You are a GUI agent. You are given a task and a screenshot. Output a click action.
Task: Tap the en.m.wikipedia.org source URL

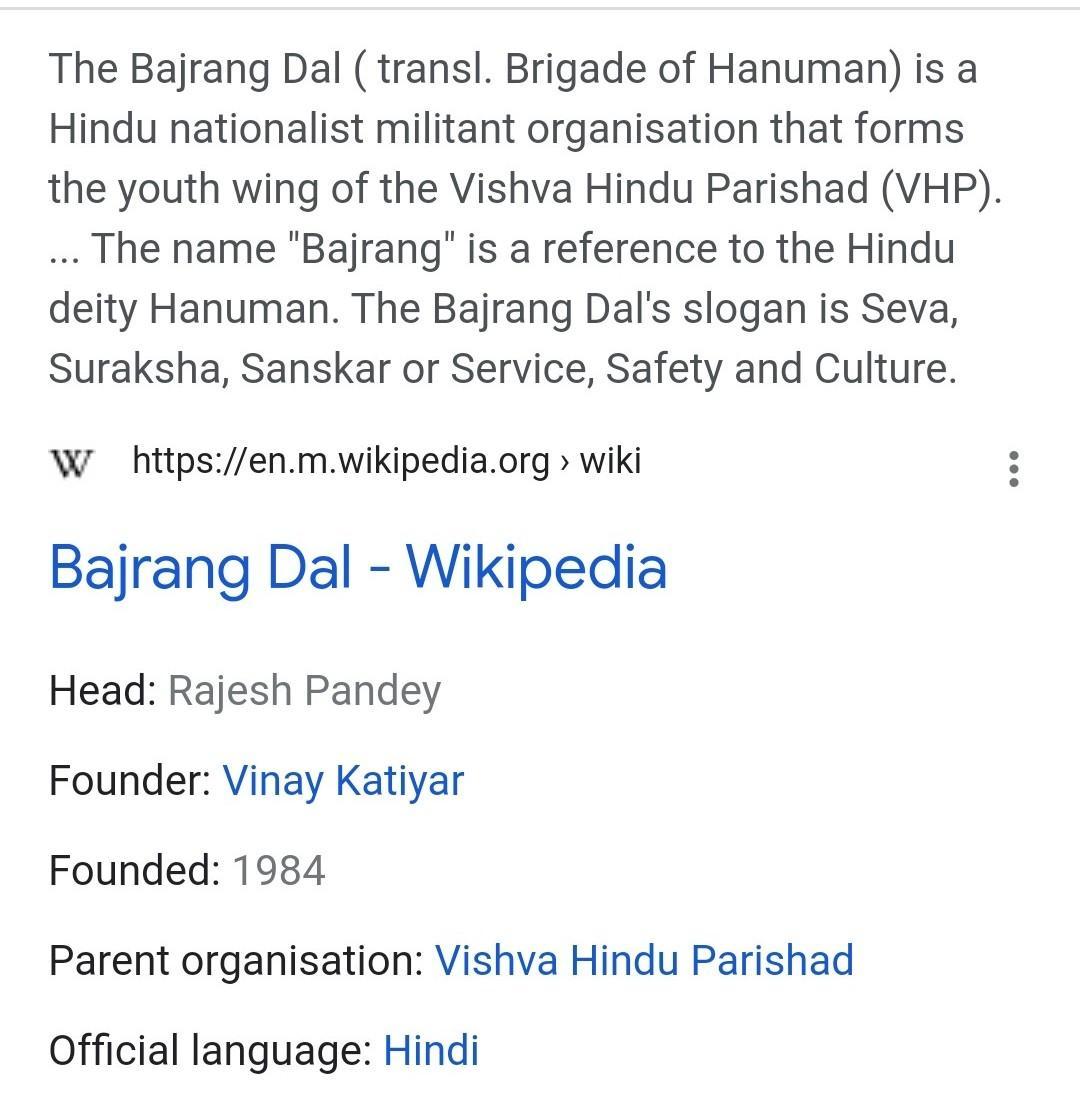[386, 462]
